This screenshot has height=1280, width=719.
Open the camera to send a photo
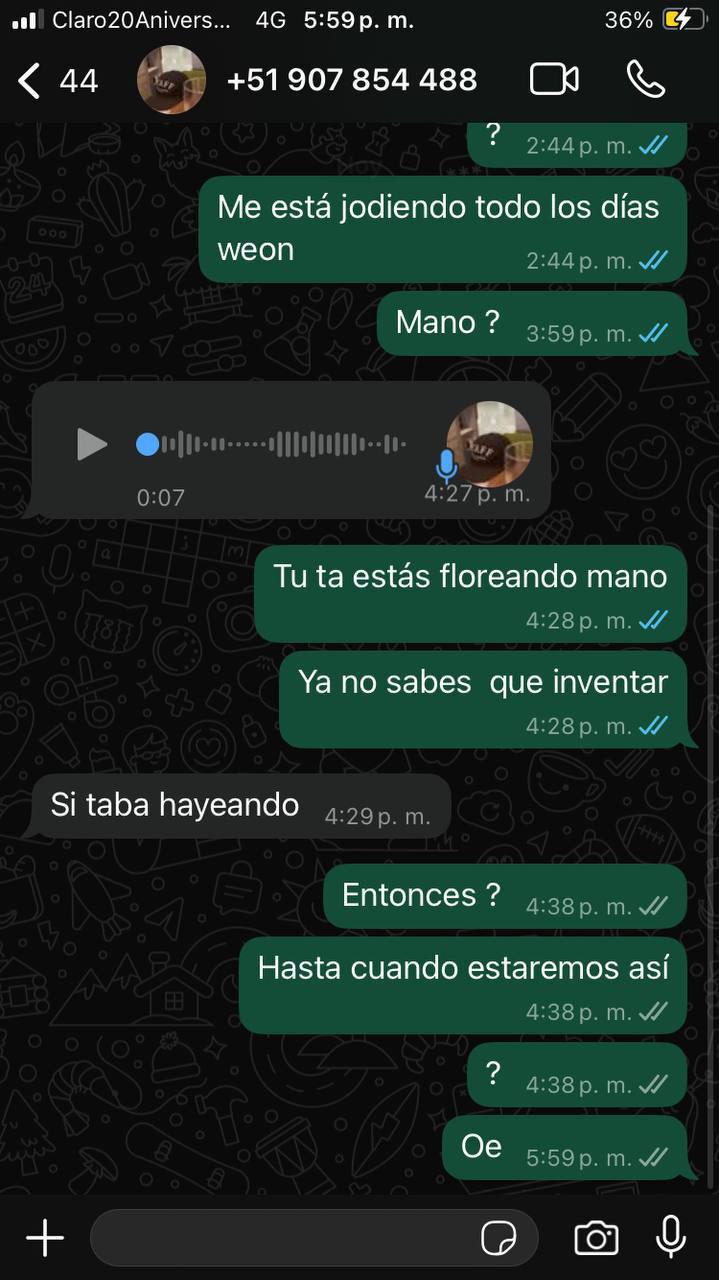[596, 1239]
